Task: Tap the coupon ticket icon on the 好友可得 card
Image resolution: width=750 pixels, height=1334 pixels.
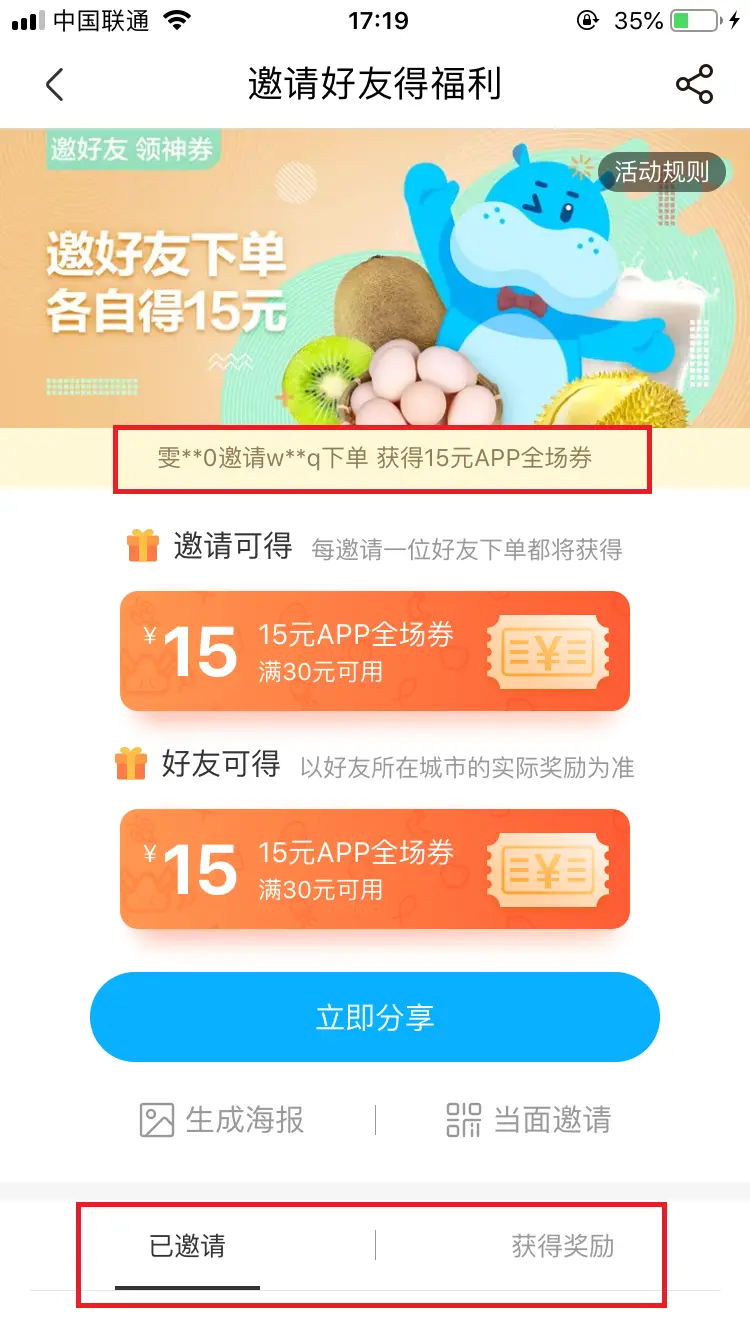Action: tap(547, 869)
